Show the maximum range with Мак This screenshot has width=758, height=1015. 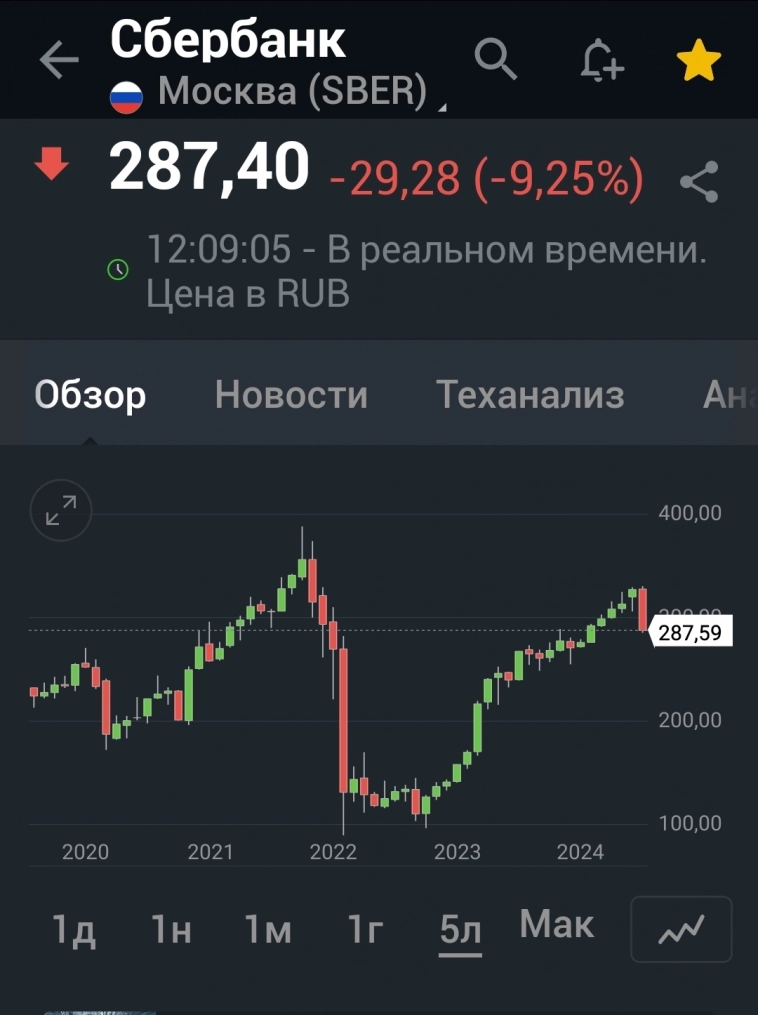click(557, 925)
